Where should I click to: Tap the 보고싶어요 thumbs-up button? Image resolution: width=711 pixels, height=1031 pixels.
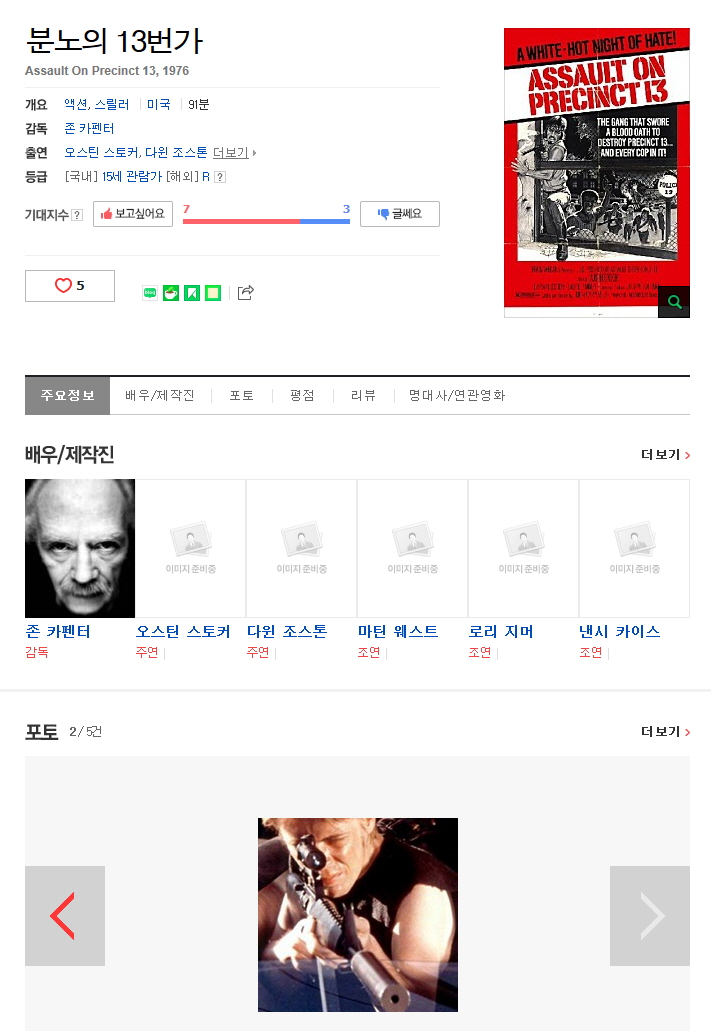click(133, 214)
